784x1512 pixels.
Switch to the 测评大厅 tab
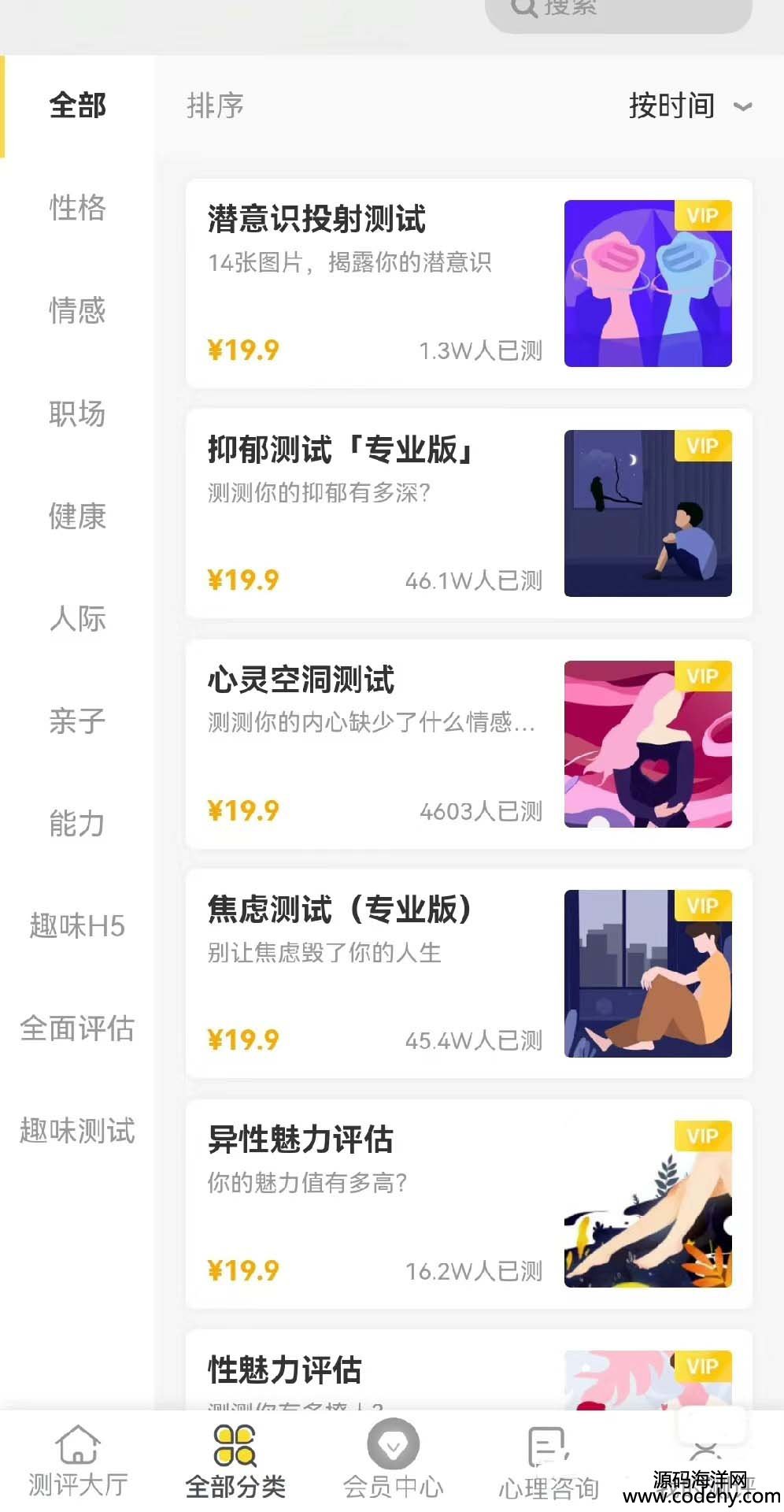tap(78, 1462)
